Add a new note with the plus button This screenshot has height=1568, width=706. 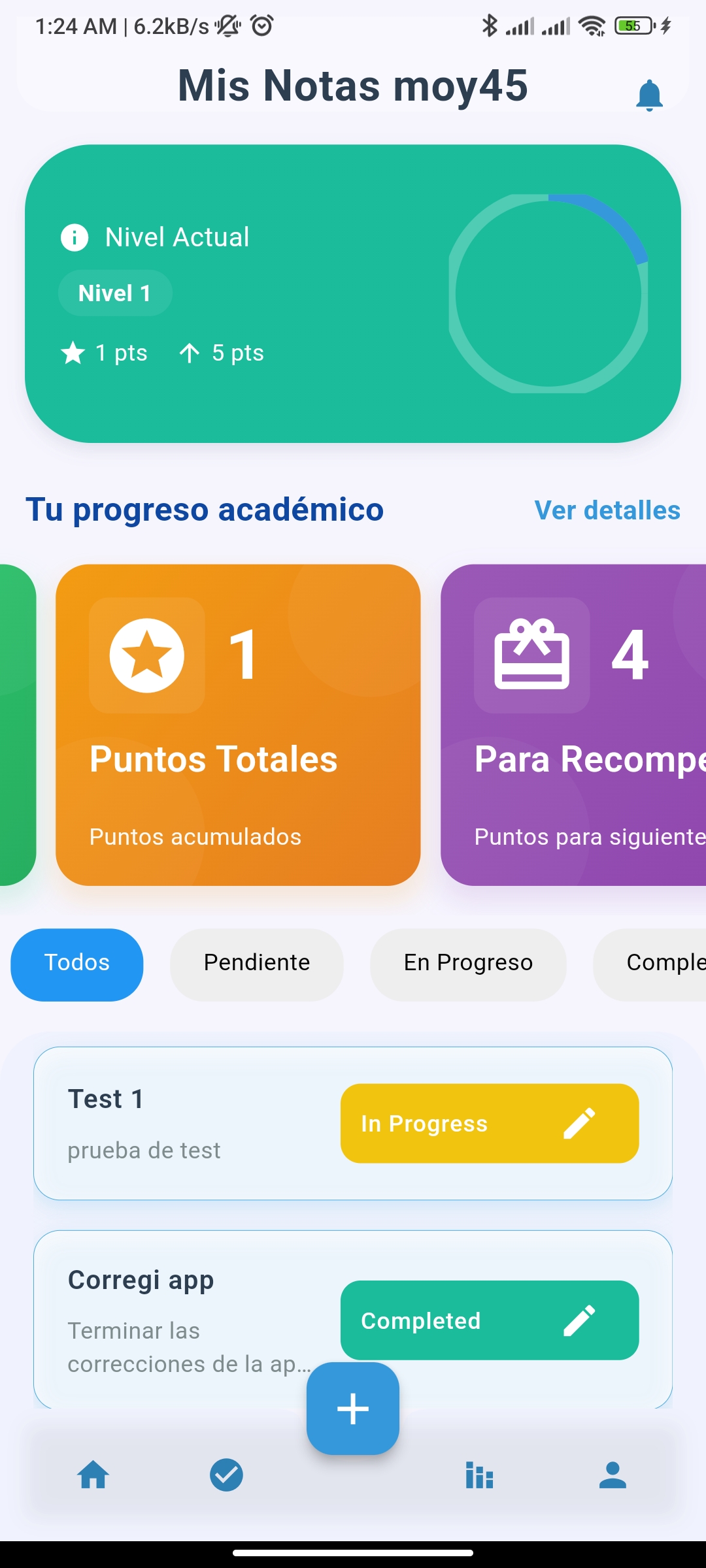[353, 1409]
